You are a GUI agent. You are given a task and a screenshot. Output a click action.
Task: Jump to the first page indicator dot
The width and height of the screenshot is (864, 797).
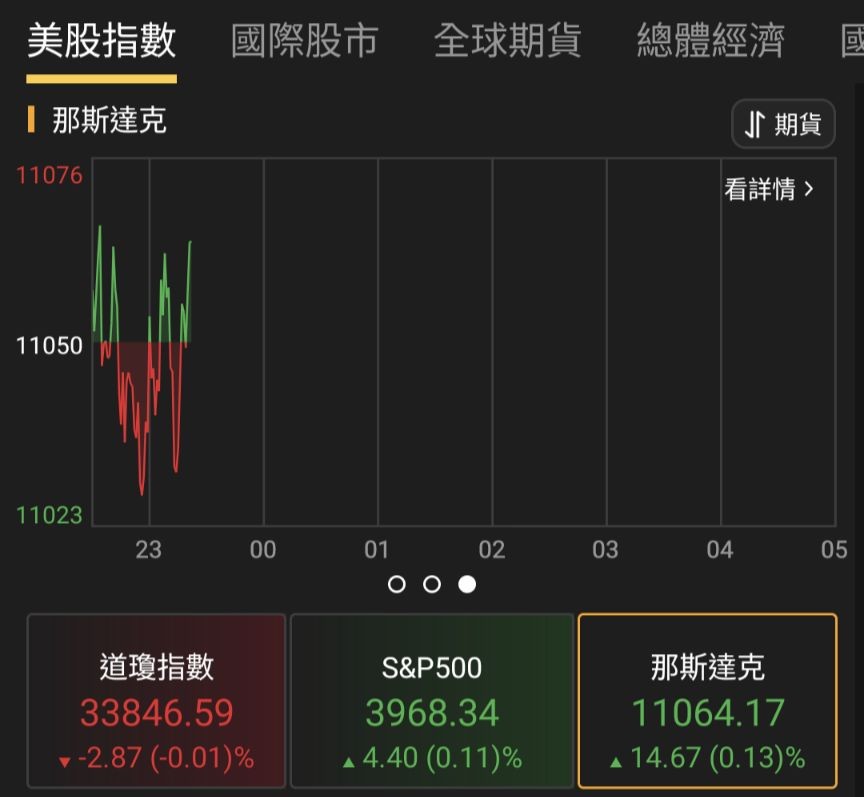[x=397, y=584]
